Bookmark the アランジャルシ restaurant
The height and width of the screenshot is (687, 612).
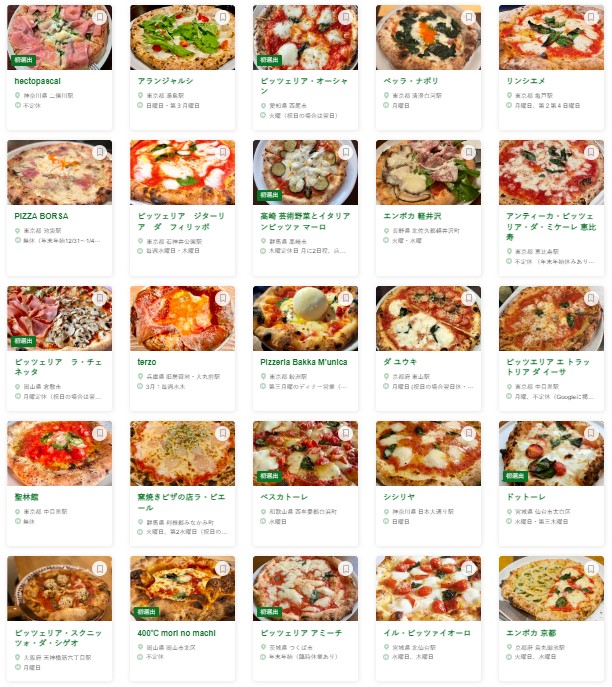pos(223,17)
